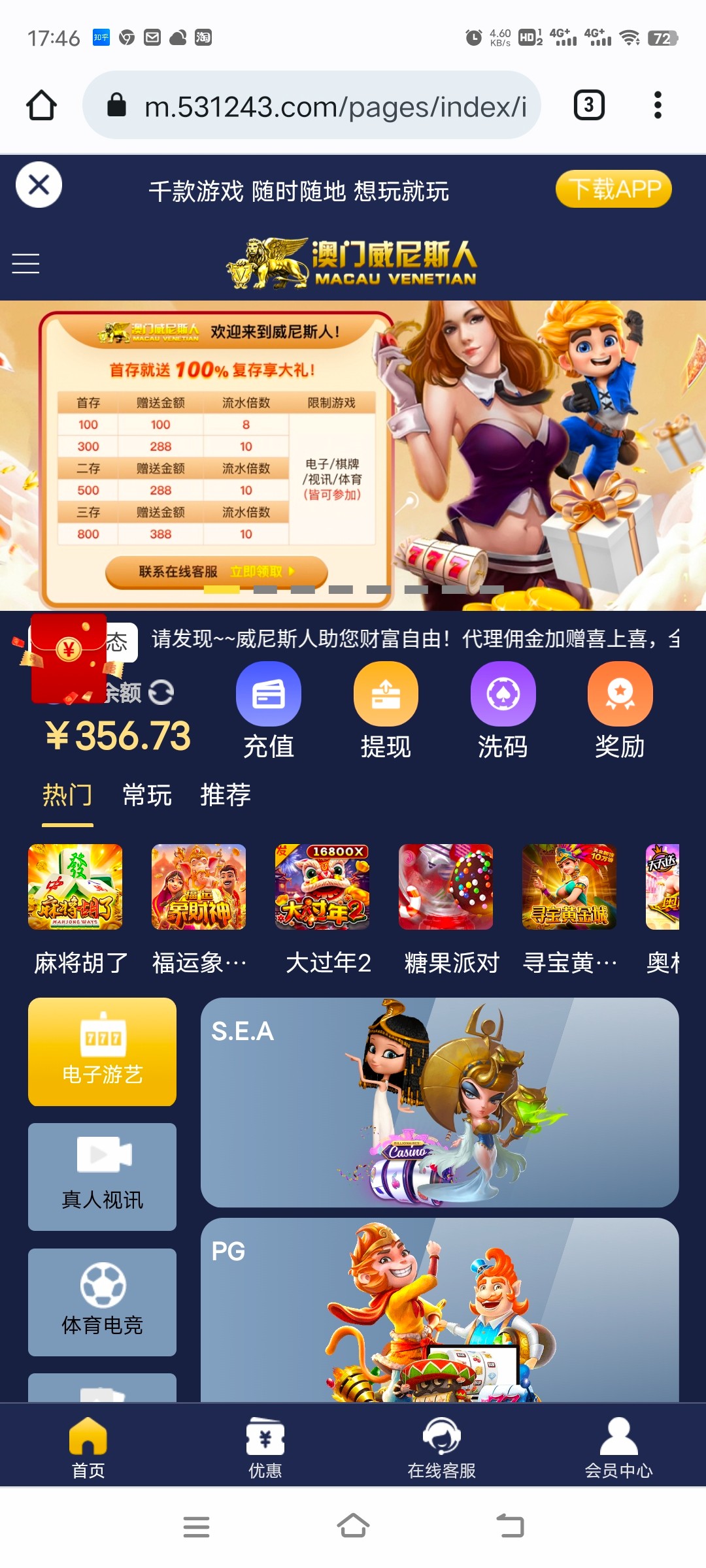Open the 会员中心 member center
The height and width of the screenshot is (1568, 706).
pyautogui.click(x=618, y=1447)
